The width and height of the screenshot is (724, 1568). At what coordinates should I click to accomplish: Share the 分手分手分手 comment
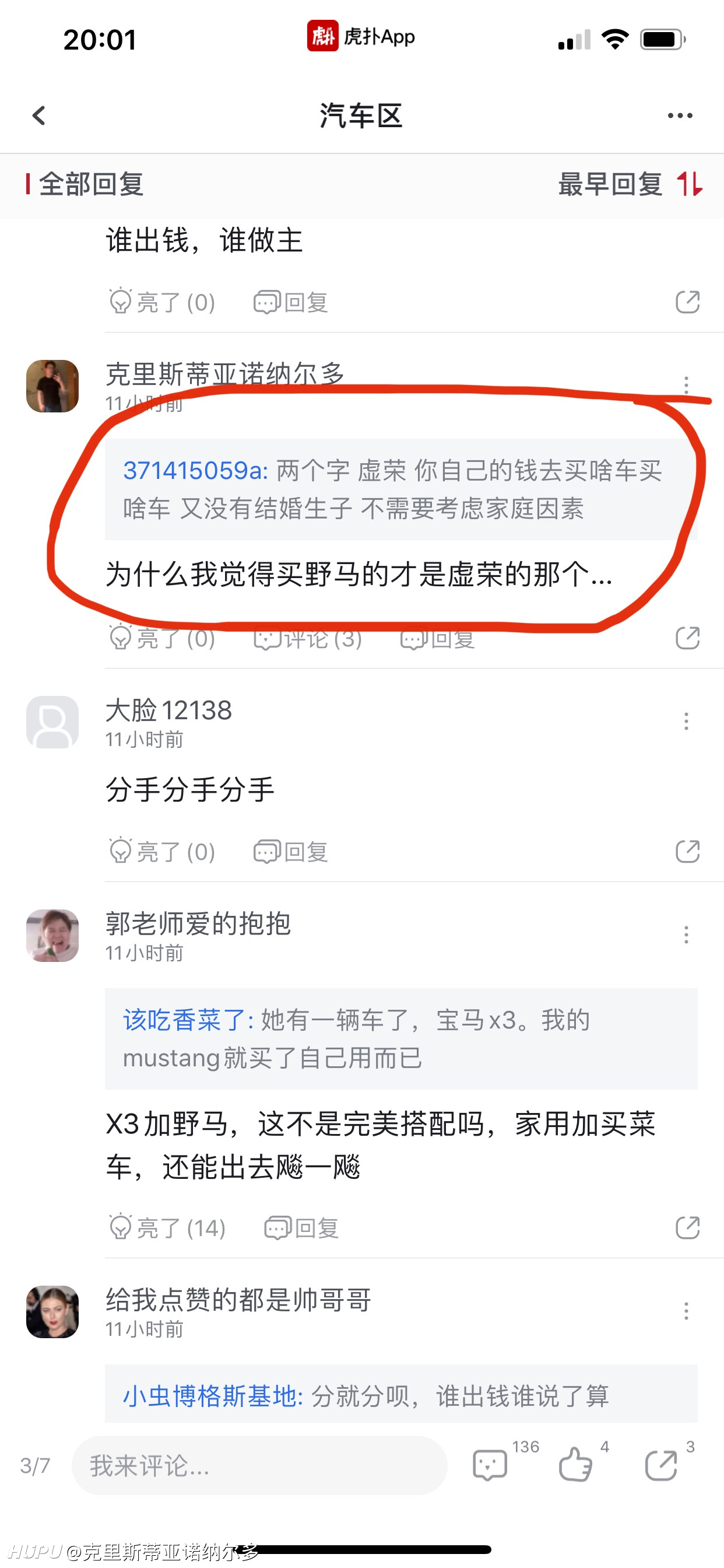687,852
